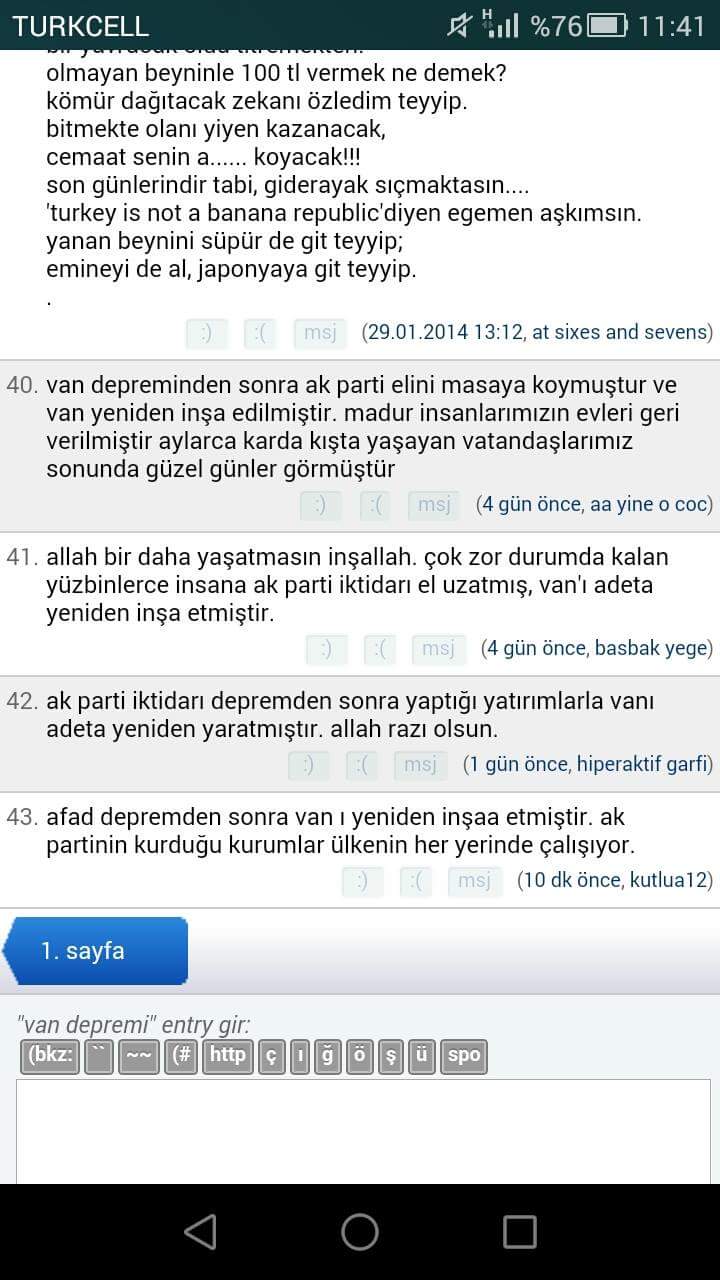
Task: Go back using the system back button
Action: 200,1232
